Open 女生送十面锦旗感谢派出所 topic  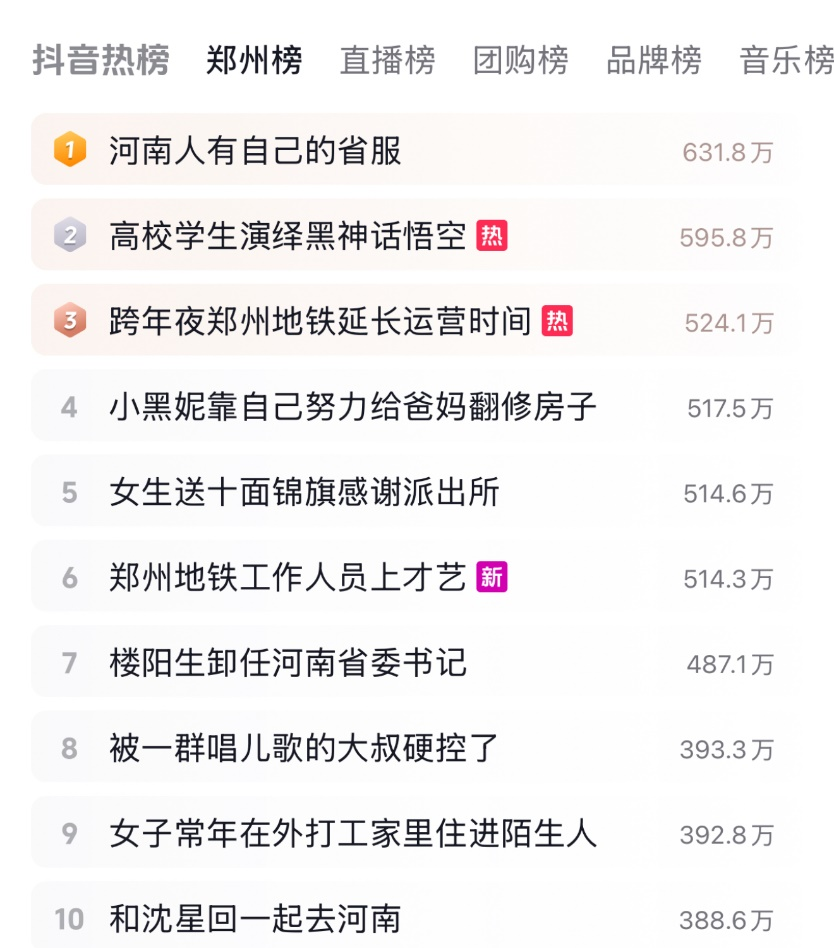pos(304,492)
